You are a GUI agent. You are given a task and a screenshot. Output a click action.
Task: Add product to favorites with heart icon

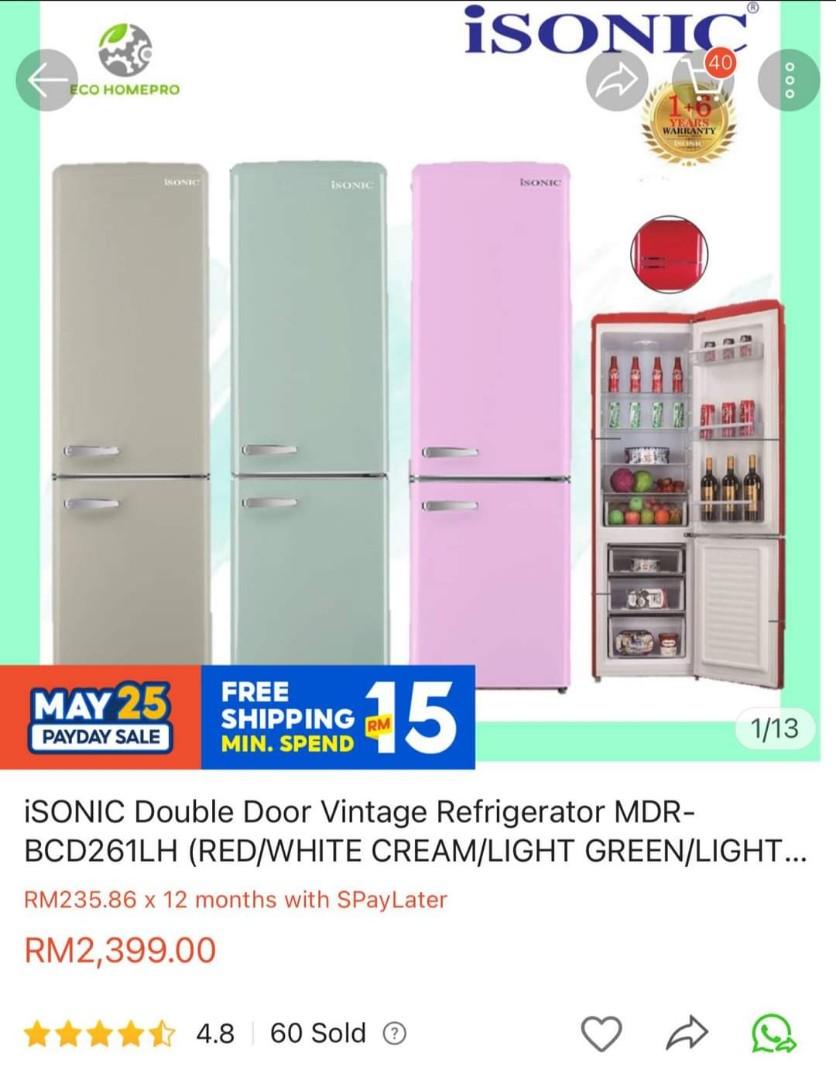pos(601,1033)
